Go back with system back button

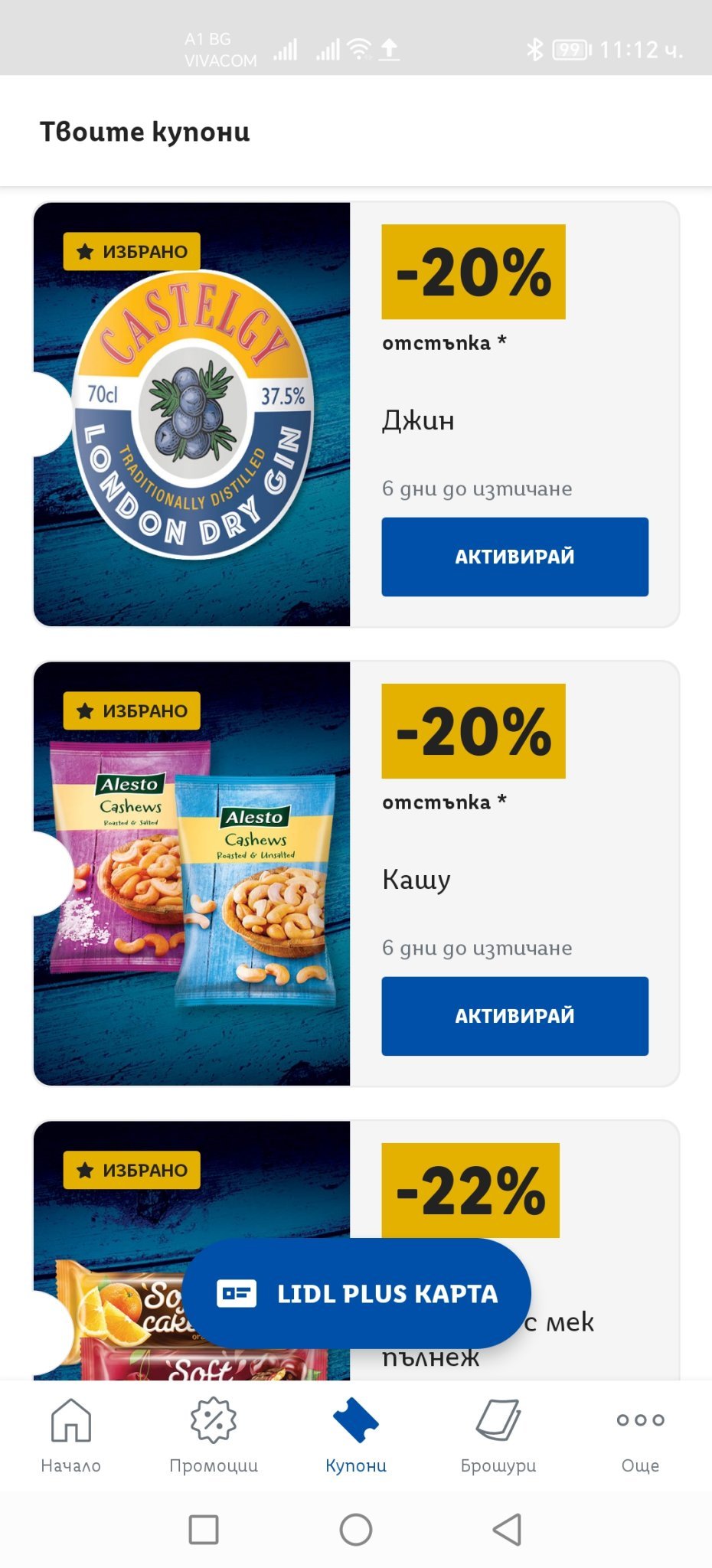click(507, 1530)
